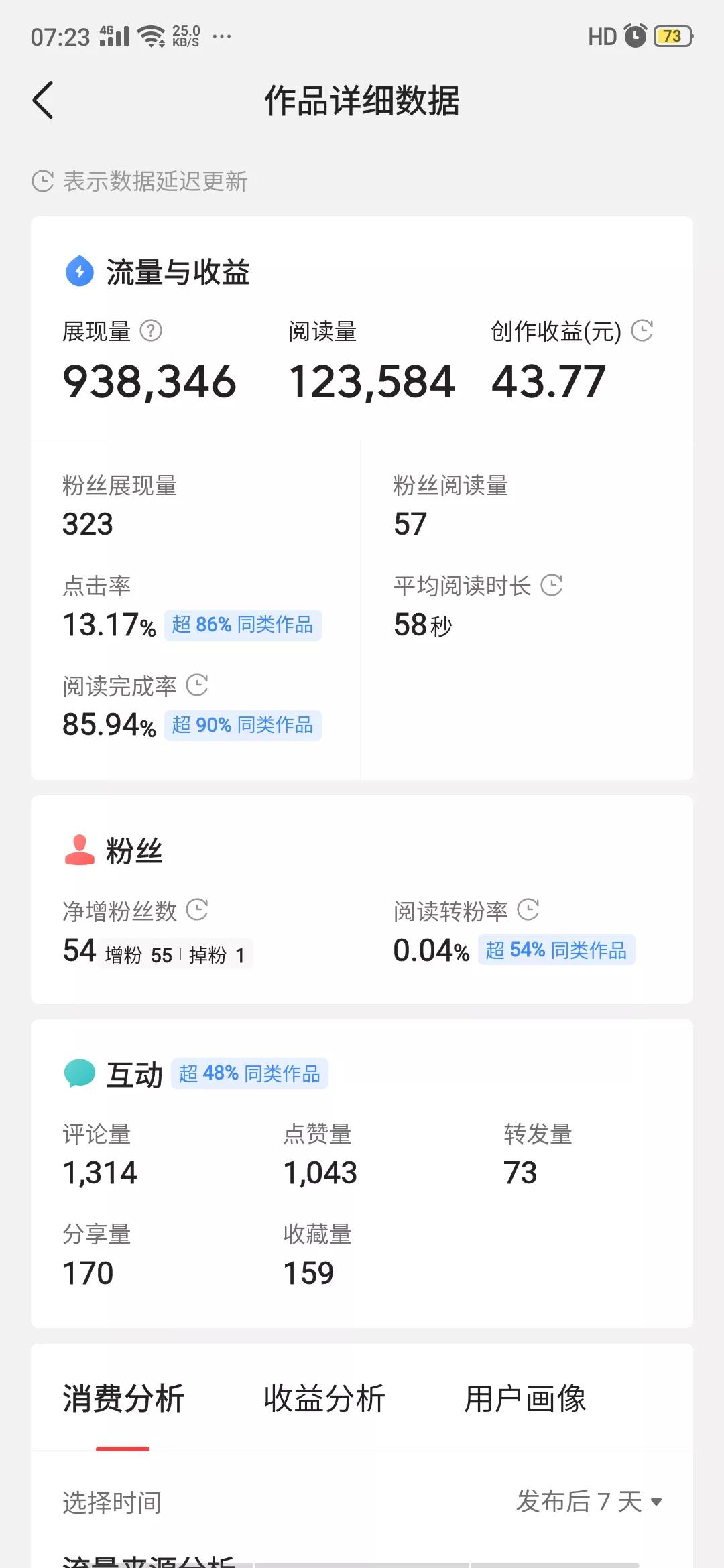
Task: Tap the 超48%同类作品 badge beside 互动
Action: pyautogui.click(x=249, y=1072)
